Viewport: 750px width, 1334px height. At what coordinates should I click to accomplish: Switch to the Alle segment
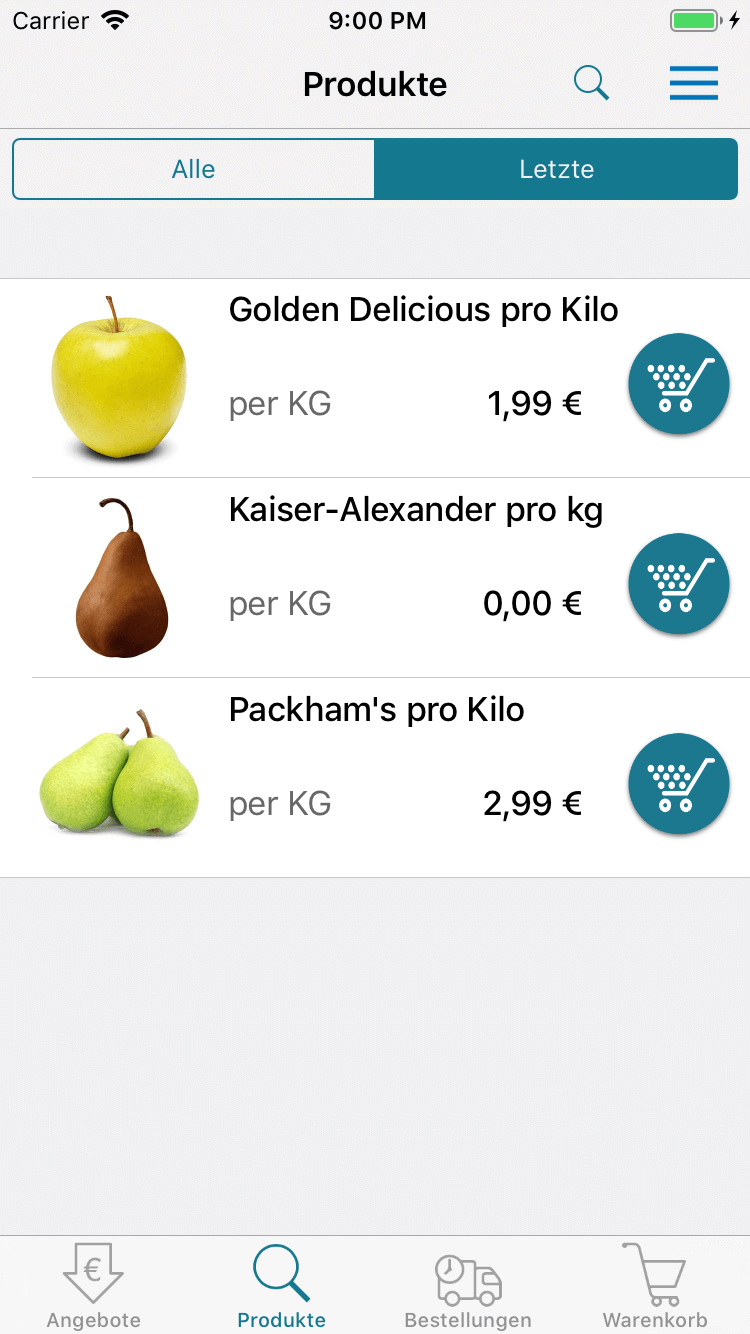point(194,169)
